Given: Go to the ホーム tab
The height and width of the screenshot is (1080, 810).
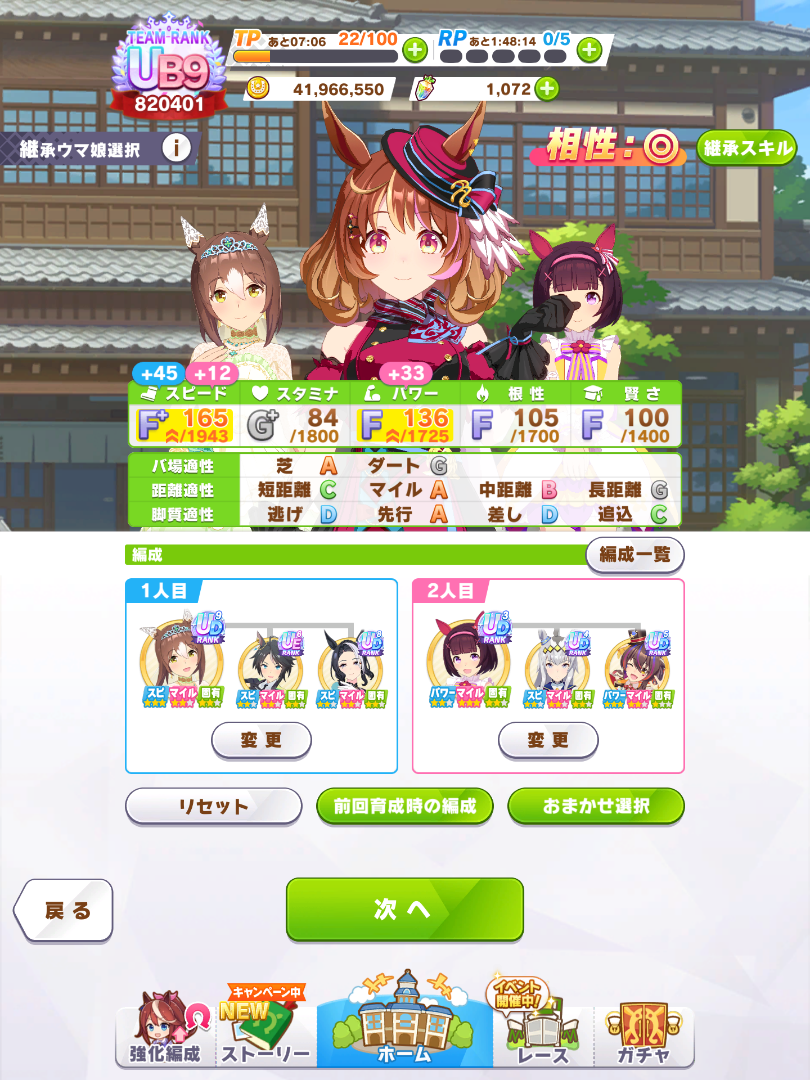Looking at the screenshot, I should (405, 1028).
